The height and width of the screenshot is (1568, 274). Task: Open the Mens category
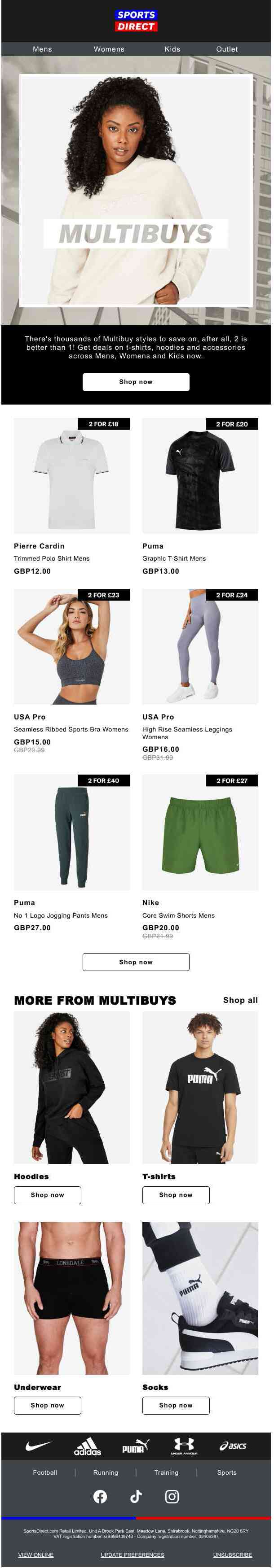pos(42,49)
